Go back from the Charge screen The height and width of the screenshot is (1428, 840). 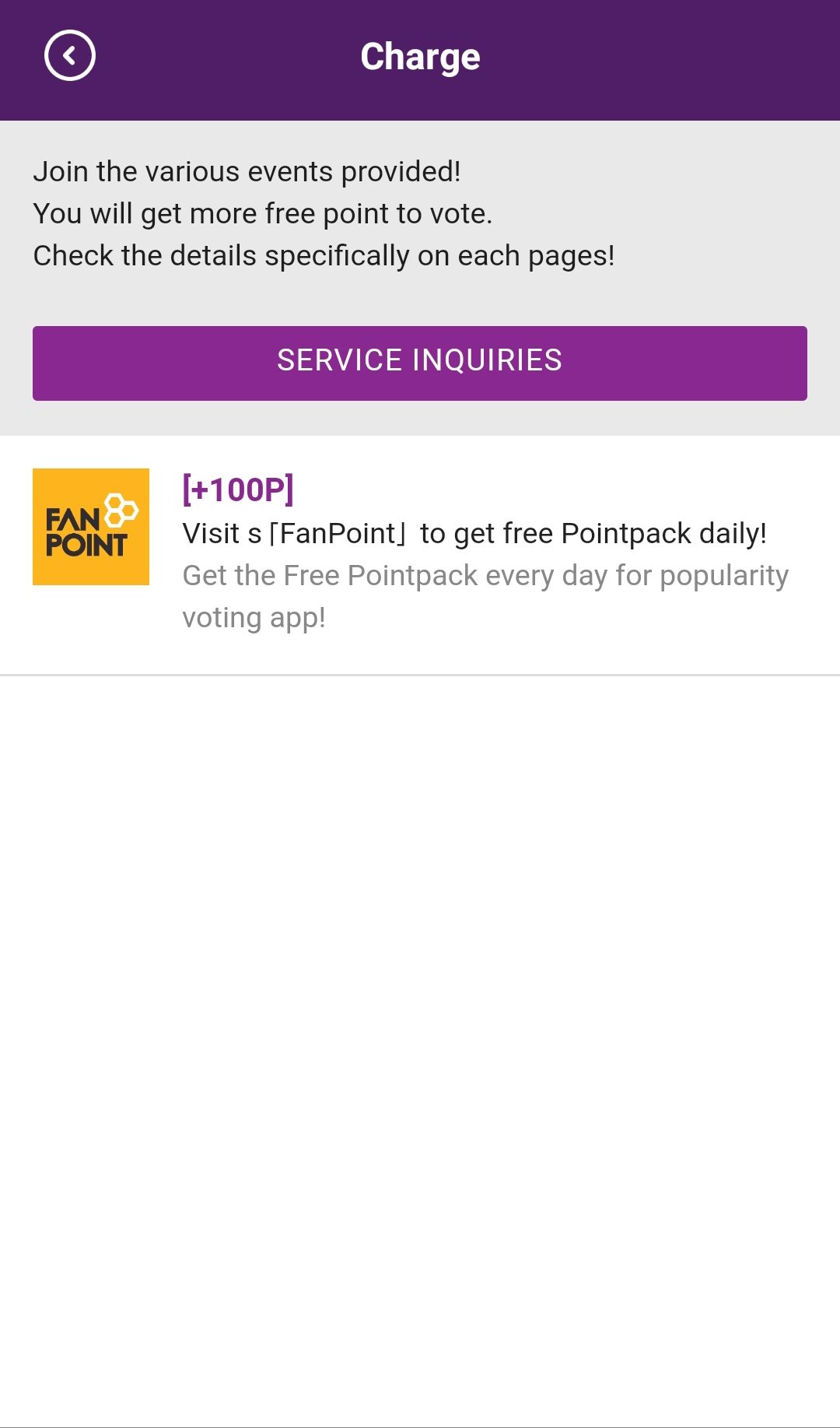pyautogui.click(x=70, y=56)
